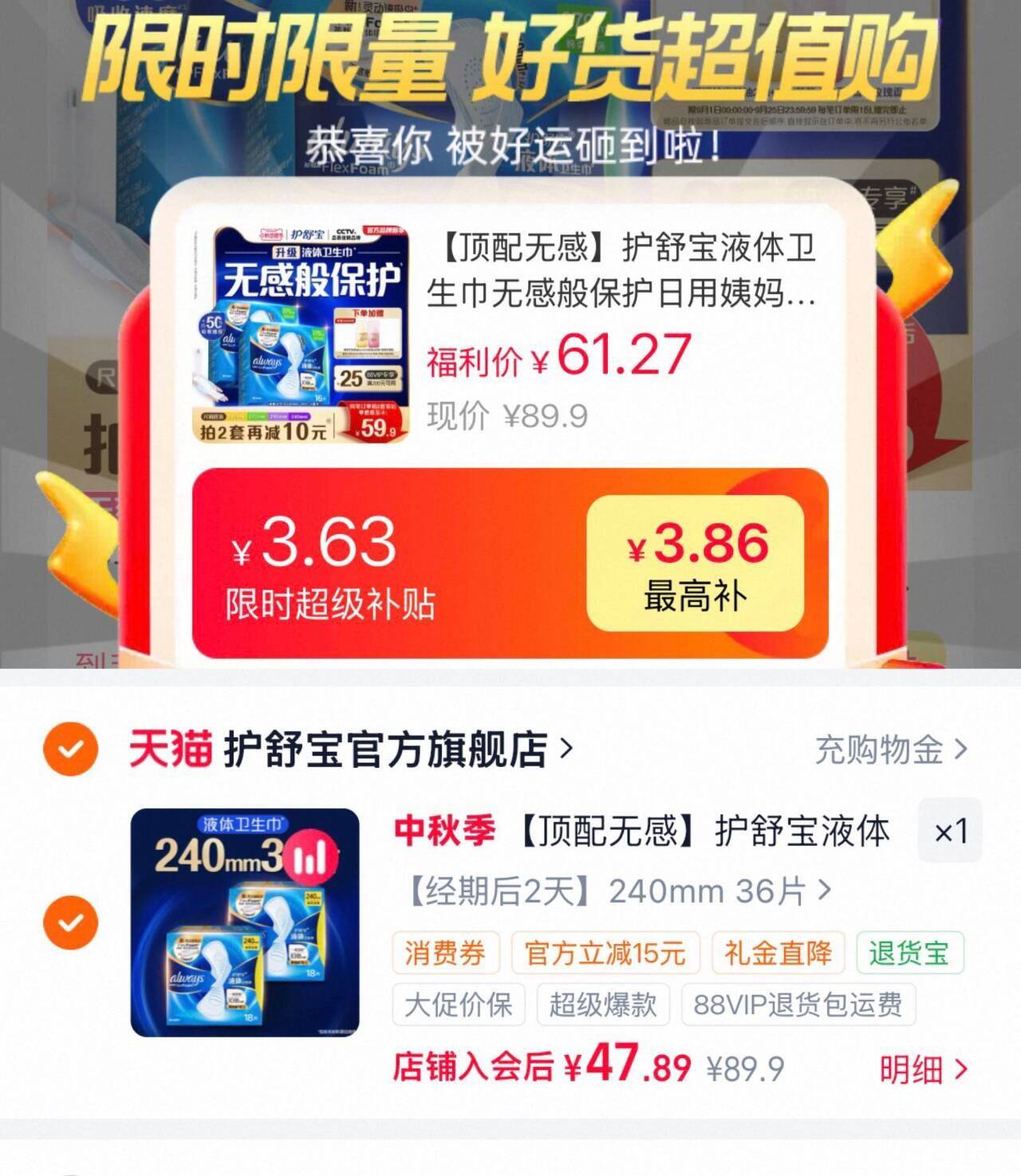The height and width of the screenshot is (1176, 1021).
Task: Toggle the 240mm 36片 item checkbox
Action: point(70,922)
